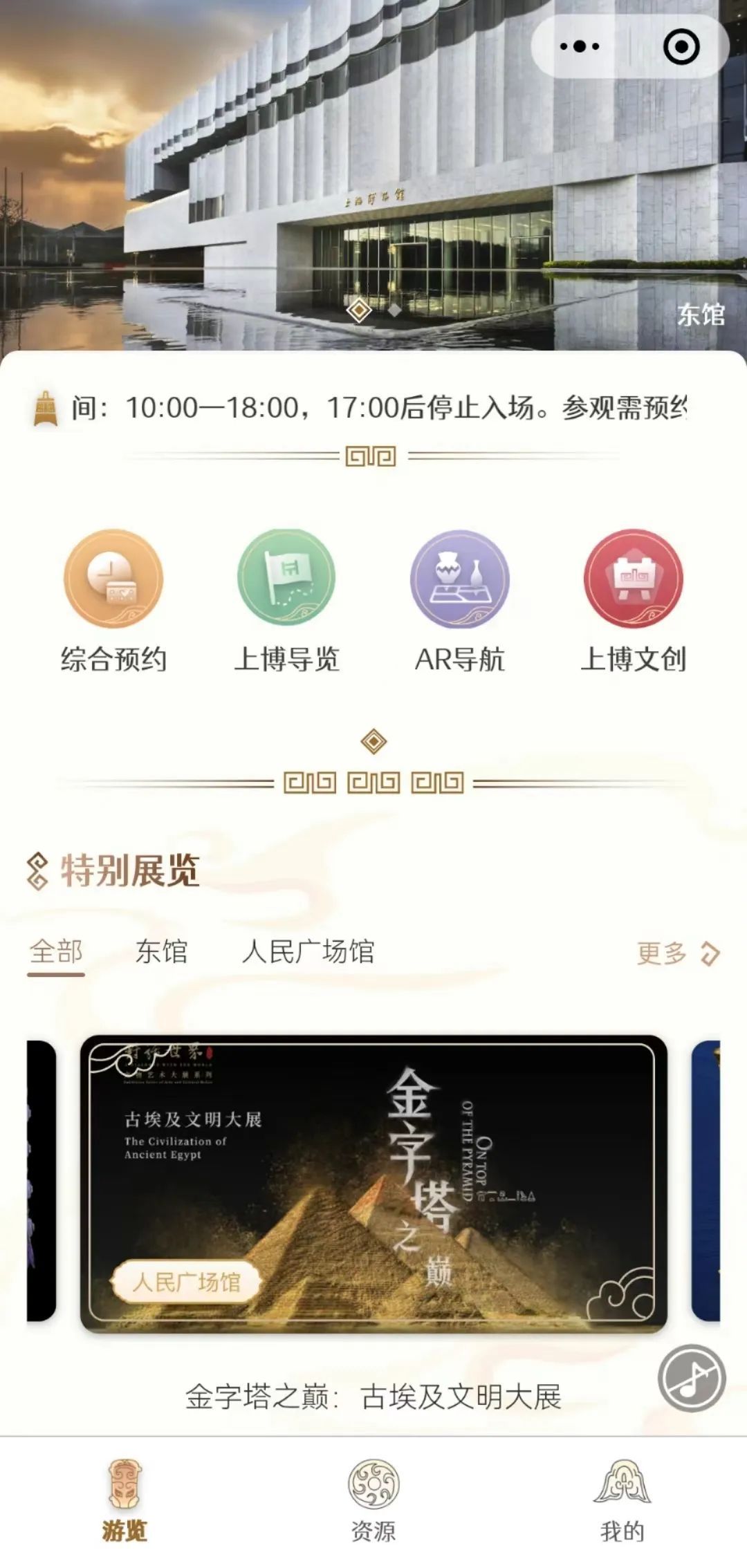Open the 东馆 banner image
Screen dimensions: 747x1568
coord(373,173)
